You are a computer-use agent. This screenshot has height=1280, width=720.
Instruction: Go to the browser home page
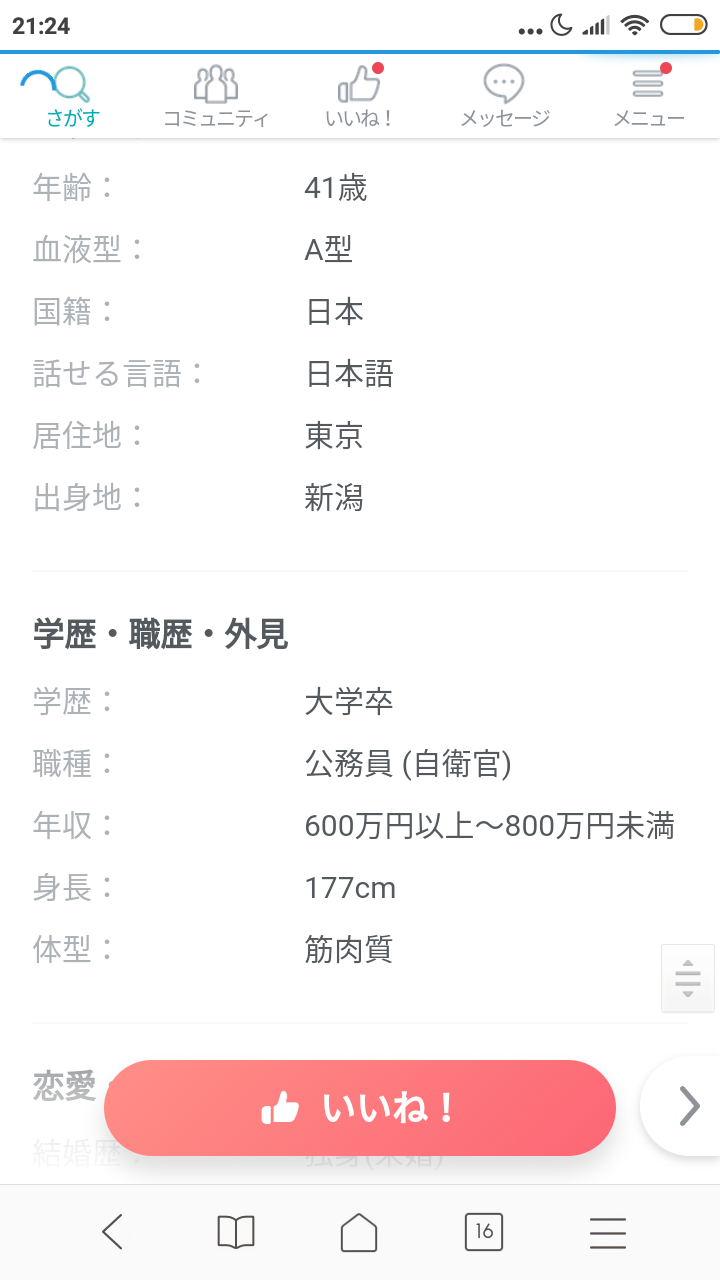click(360, 1232)
